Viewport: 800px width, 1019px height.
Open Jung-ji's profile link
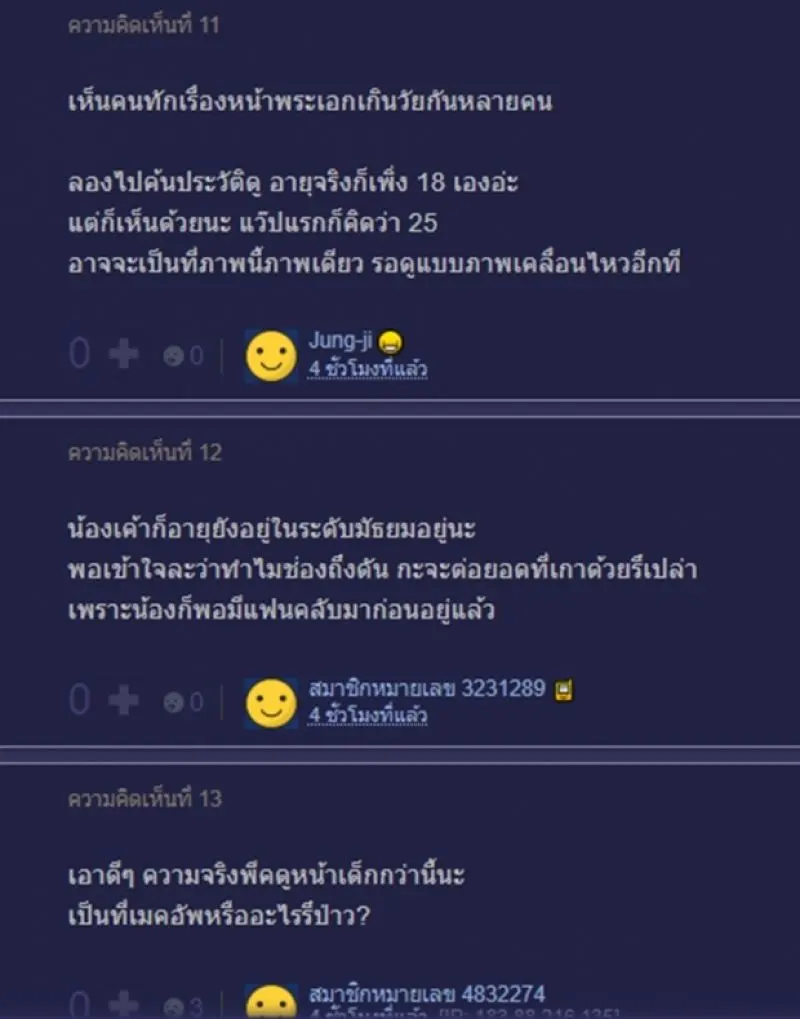339,341
